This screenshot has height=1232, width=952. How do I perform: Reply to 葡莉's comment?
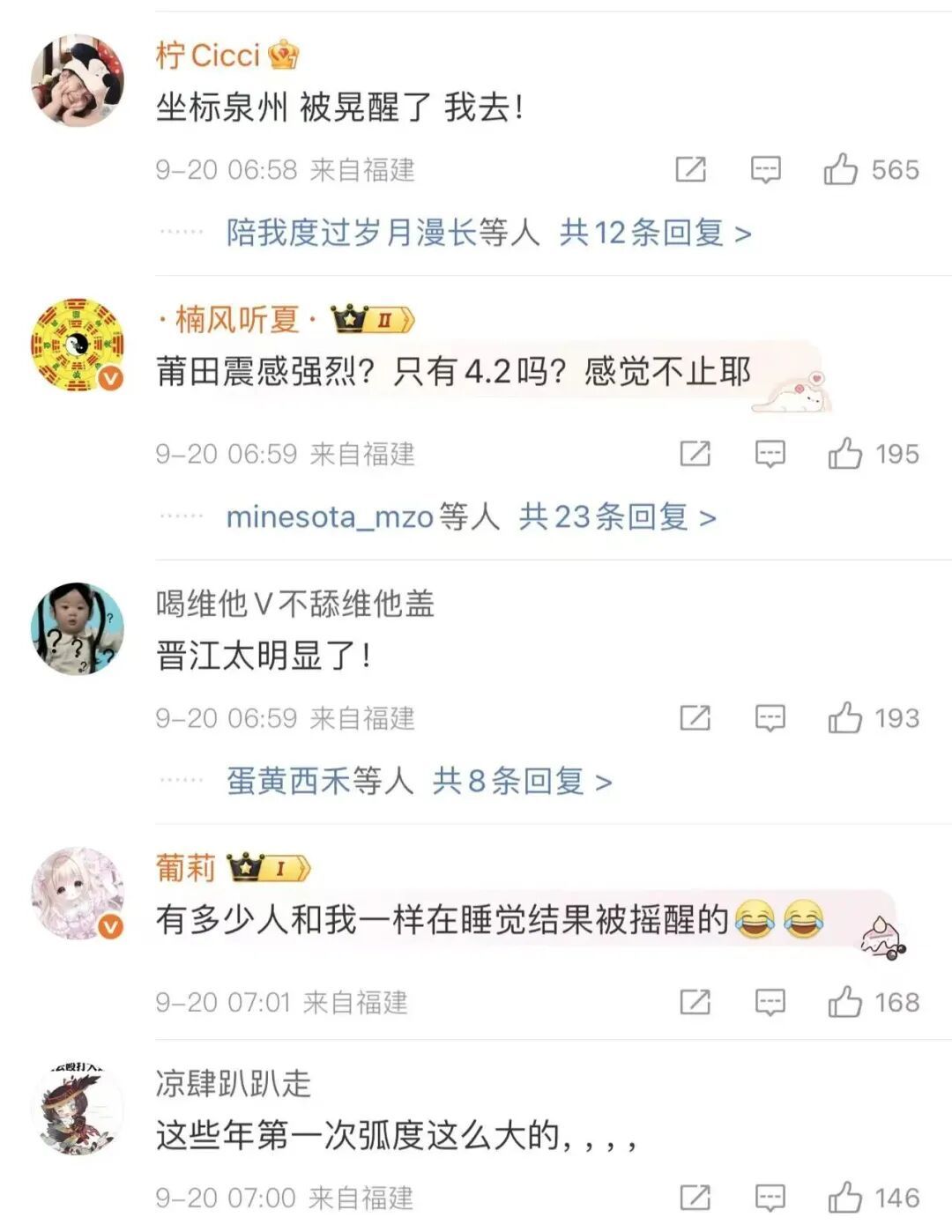(770, 1002)
